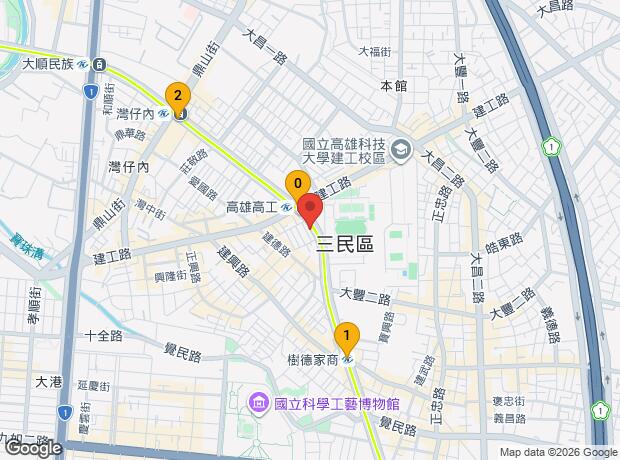This screenshot has height=460, width=620.
Task: Tap the red location pin
Action: 310,209
